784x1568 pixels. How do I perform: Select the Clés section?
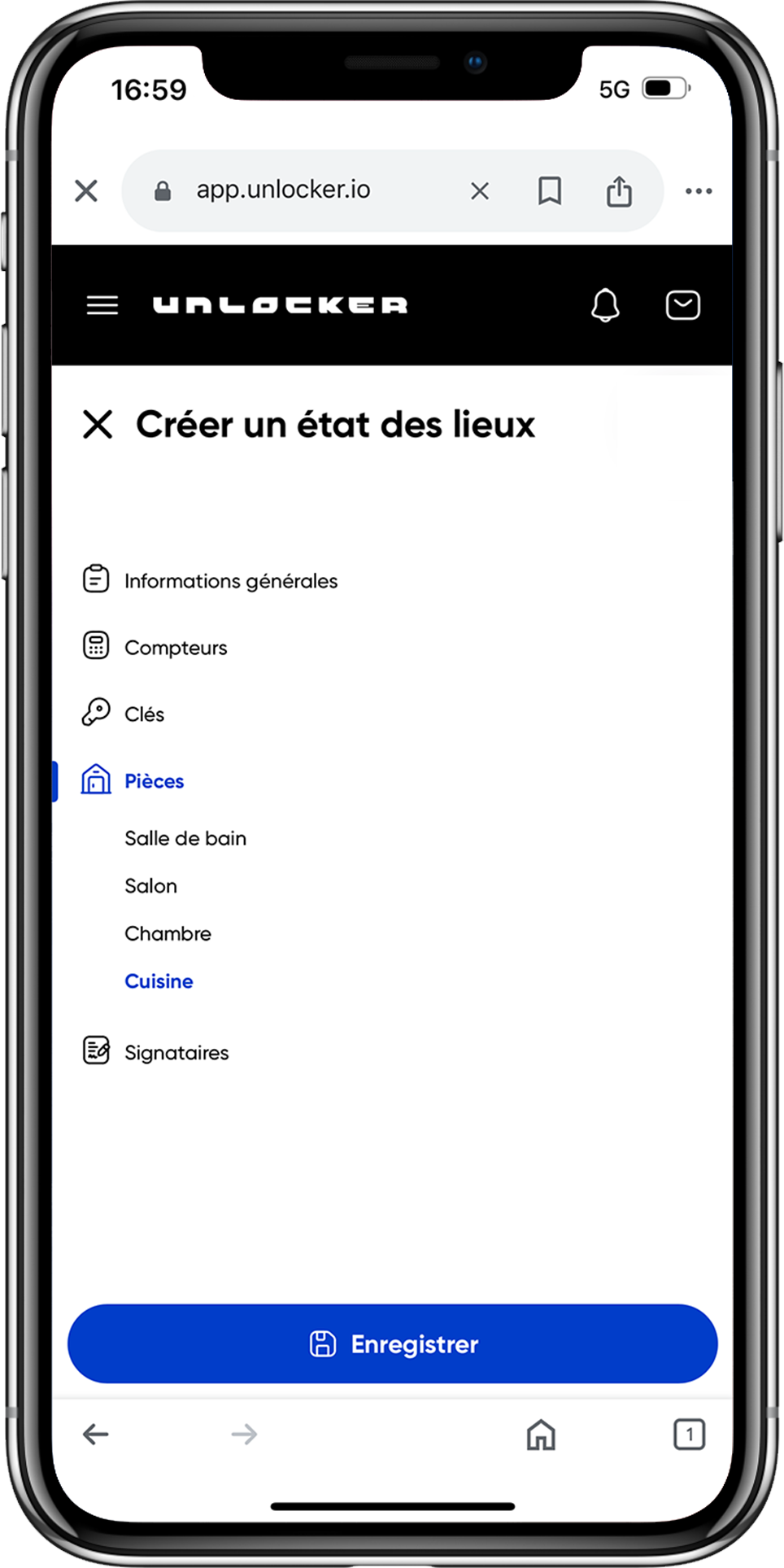[x=144, y=714]
